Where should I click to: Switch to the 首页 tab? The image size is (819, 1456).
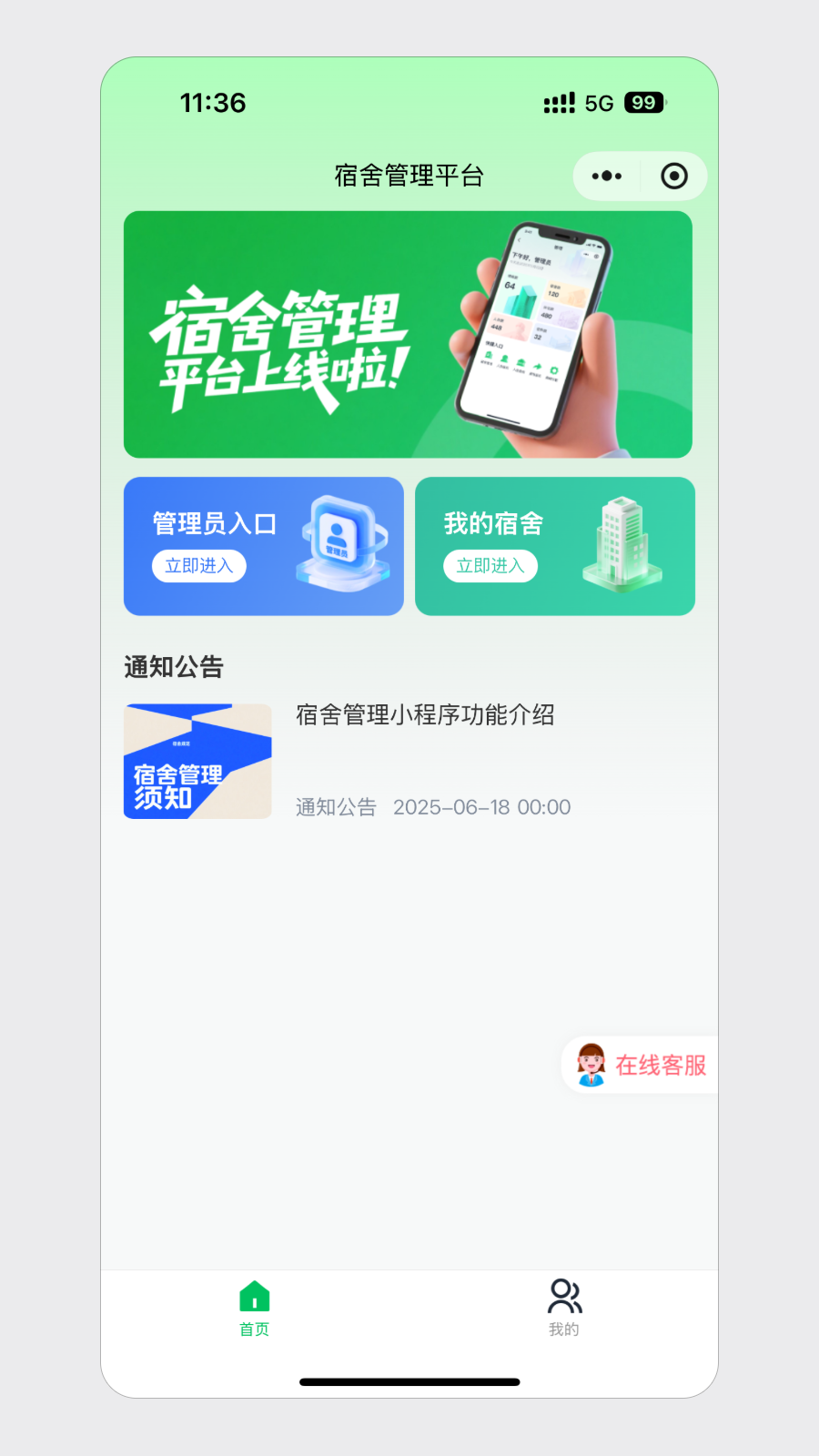[x=254, y=1309]
